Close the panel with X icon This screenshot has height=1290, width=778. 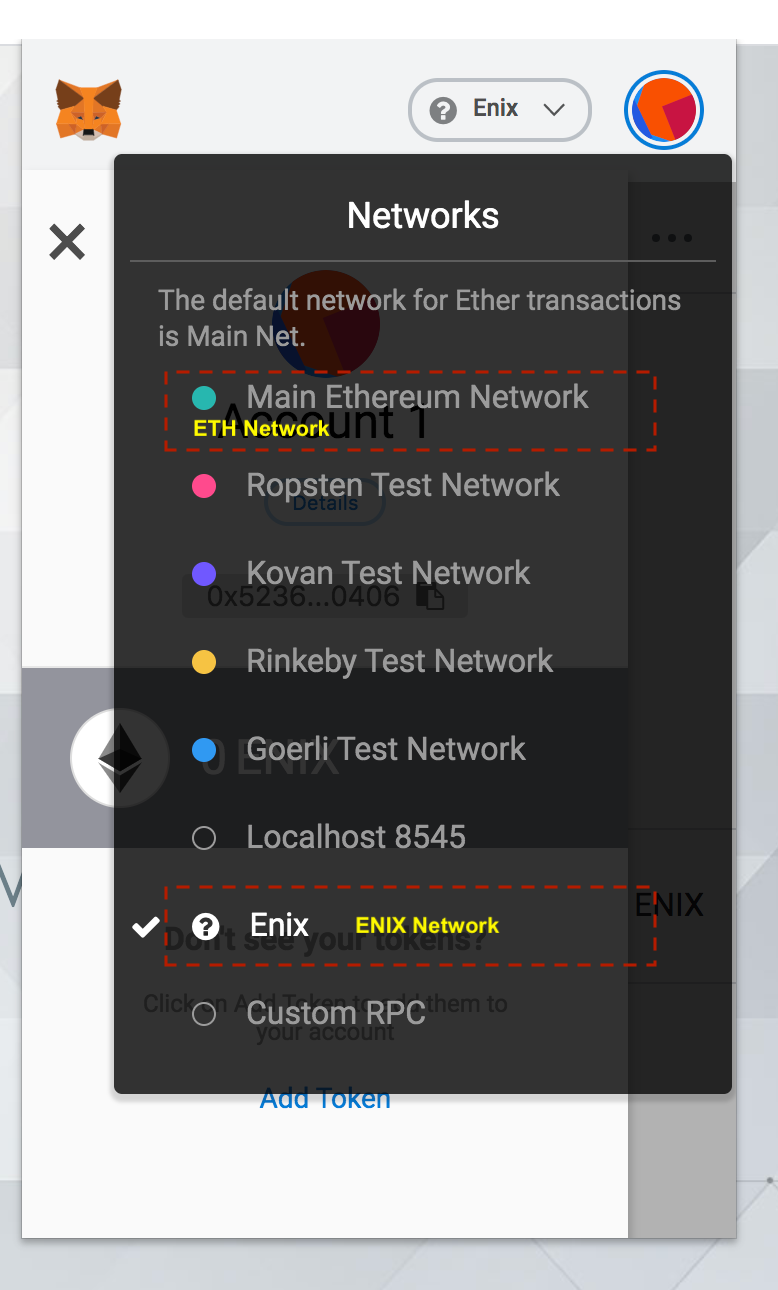click(67, 242)
